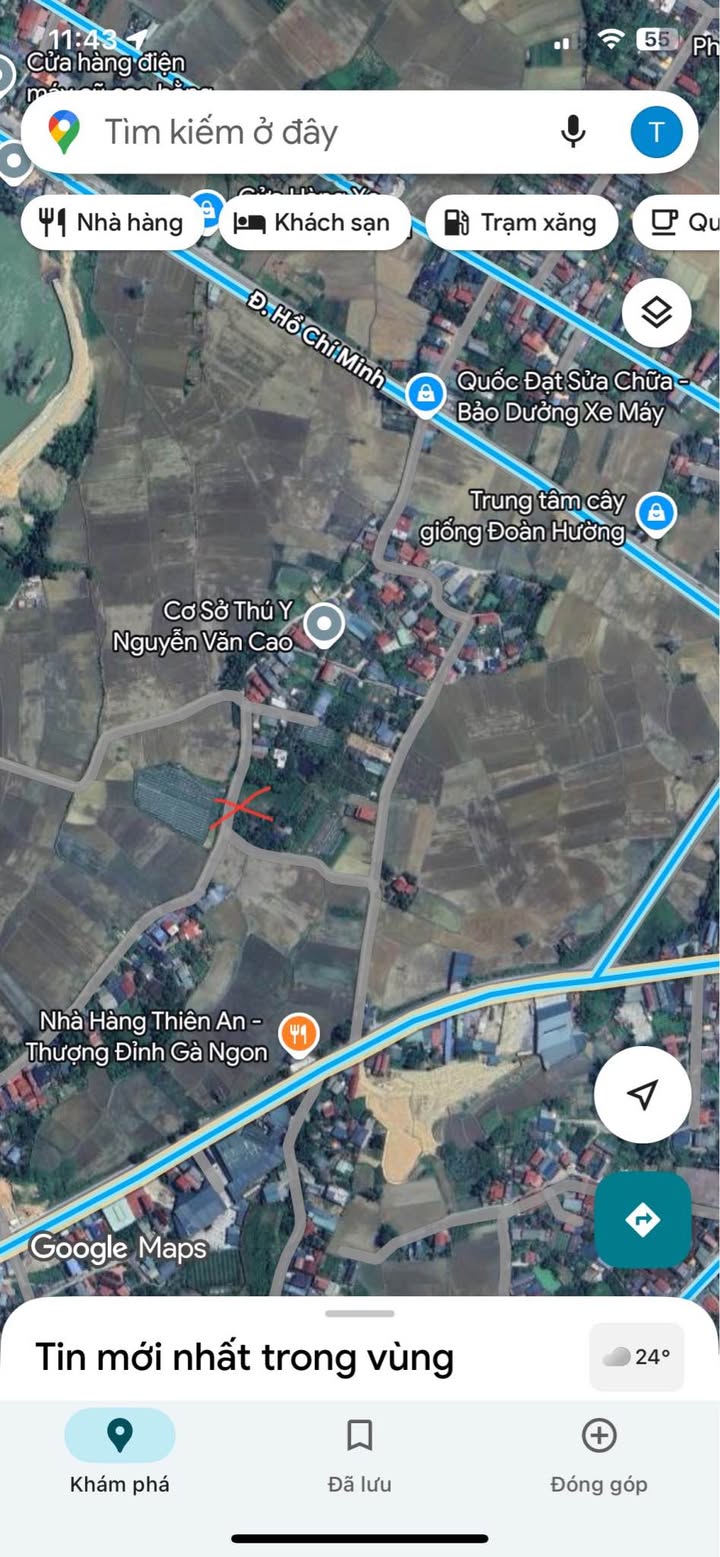Select Cơ Sở Thú Y Nguyễn Văn Cao pin

coord(324,625)
